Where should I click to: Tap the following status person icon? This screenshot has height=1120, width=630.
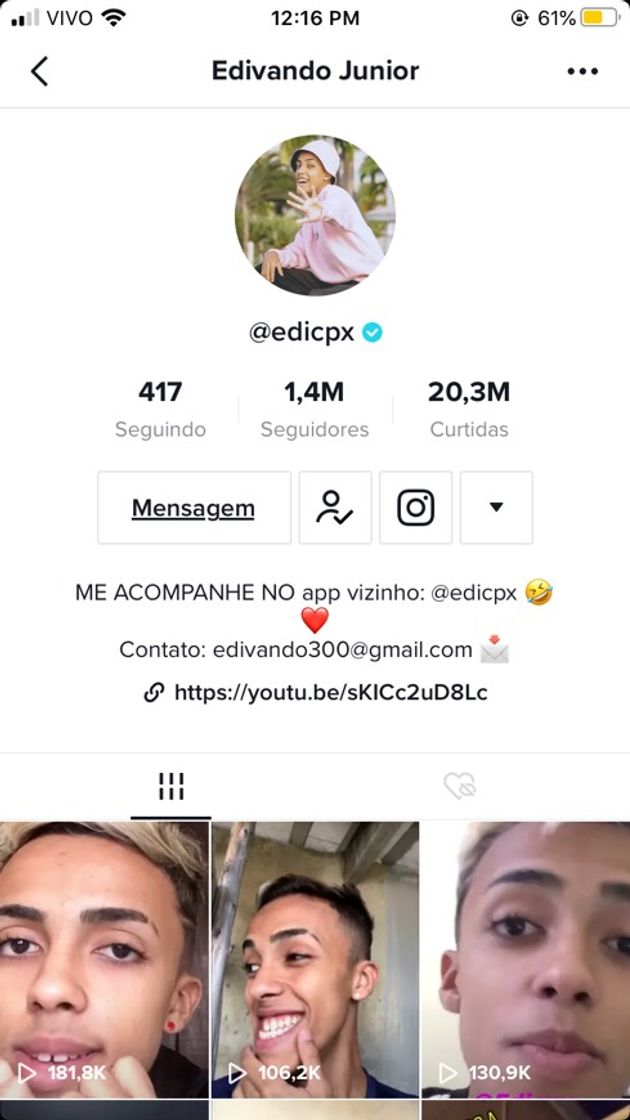[x=335, y=508]
